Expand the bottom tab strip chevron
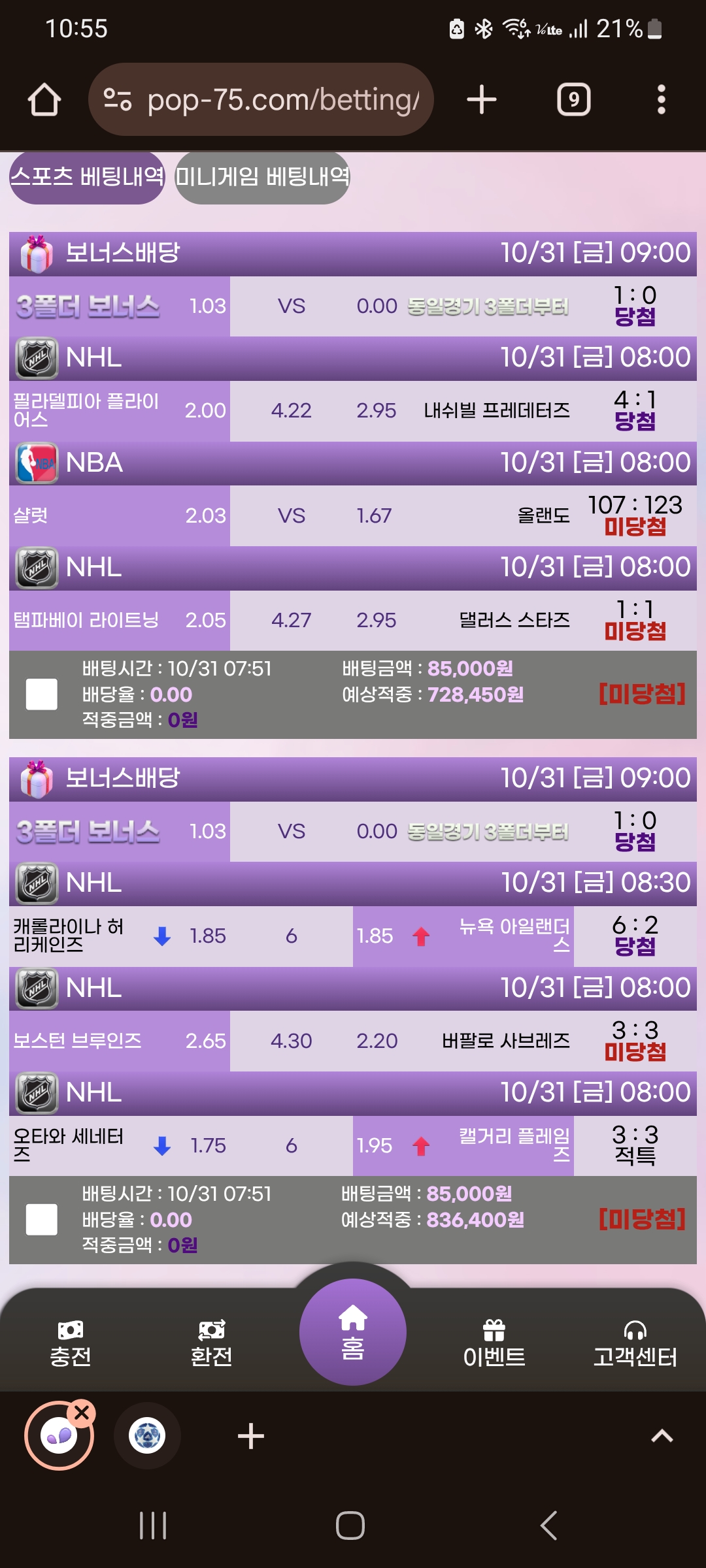The image size is (706, 1568). point(662,1436)
